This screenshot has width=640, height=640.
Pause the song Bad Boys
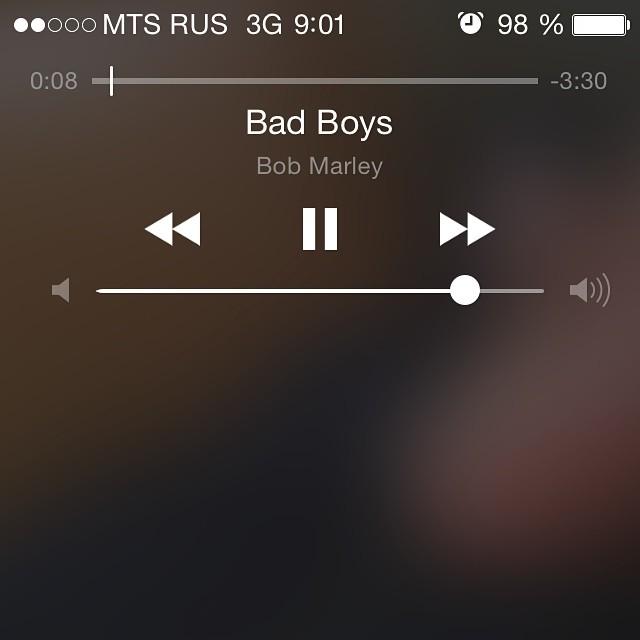320,229
